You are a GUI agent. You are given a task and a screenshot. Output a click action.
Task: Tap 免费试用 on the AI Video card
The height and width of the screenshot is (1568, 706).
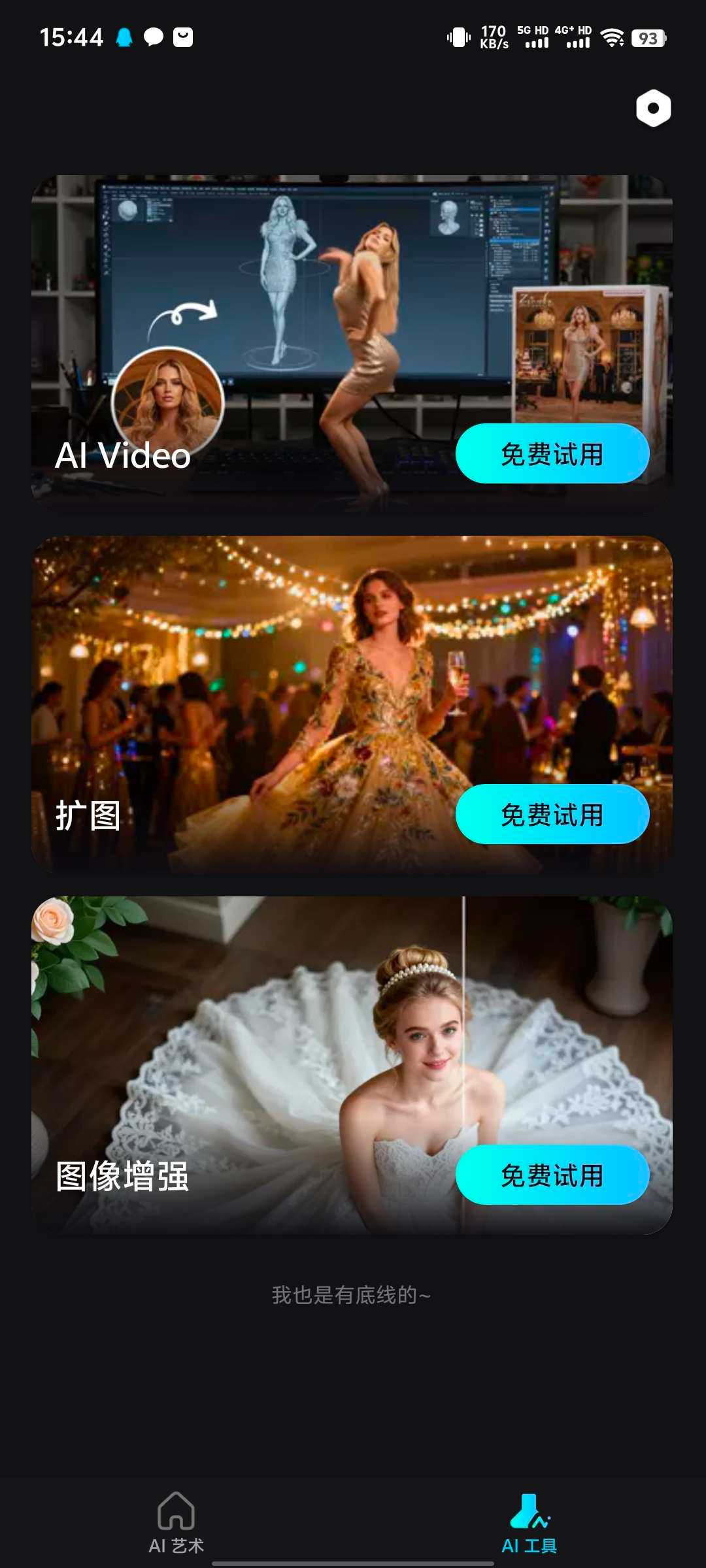(x=552, y=454)
